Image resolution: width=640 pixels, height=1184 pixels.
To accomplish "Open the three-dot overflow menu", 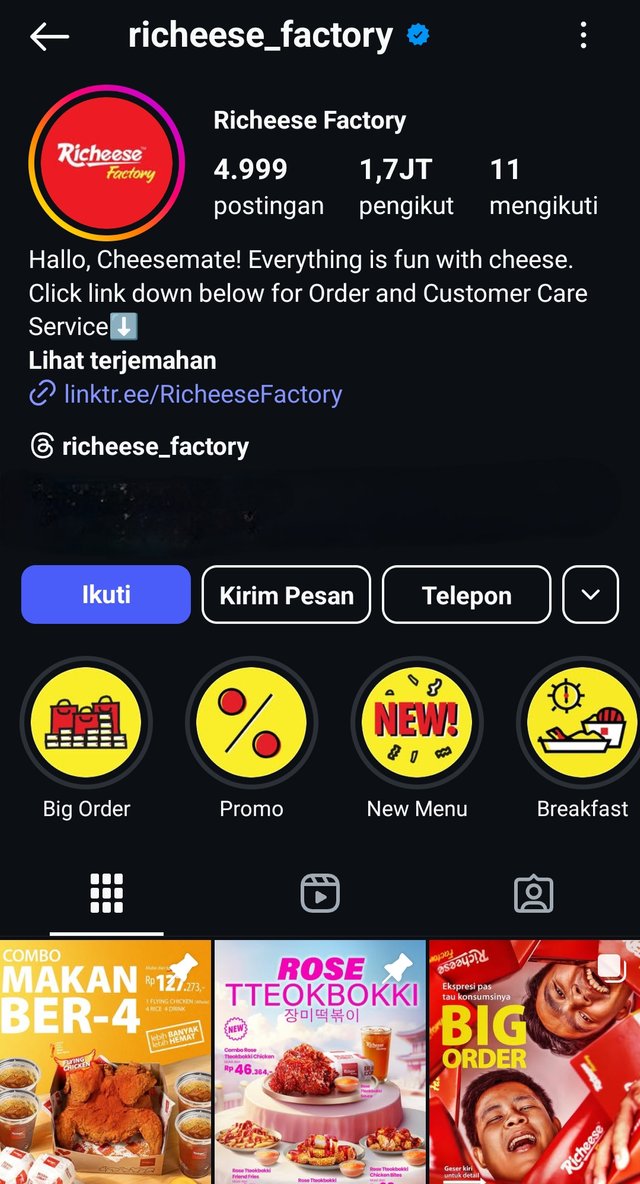I will click(583, 37).
